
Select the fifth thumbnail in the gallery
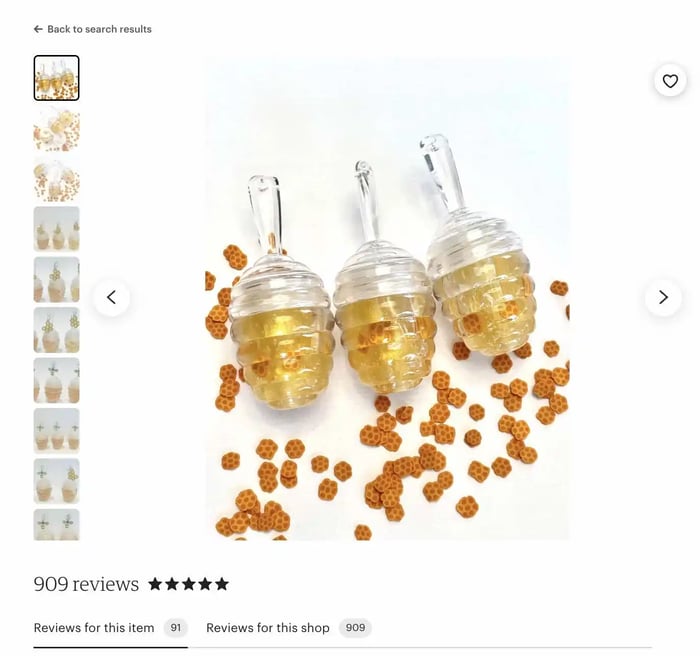56,279
